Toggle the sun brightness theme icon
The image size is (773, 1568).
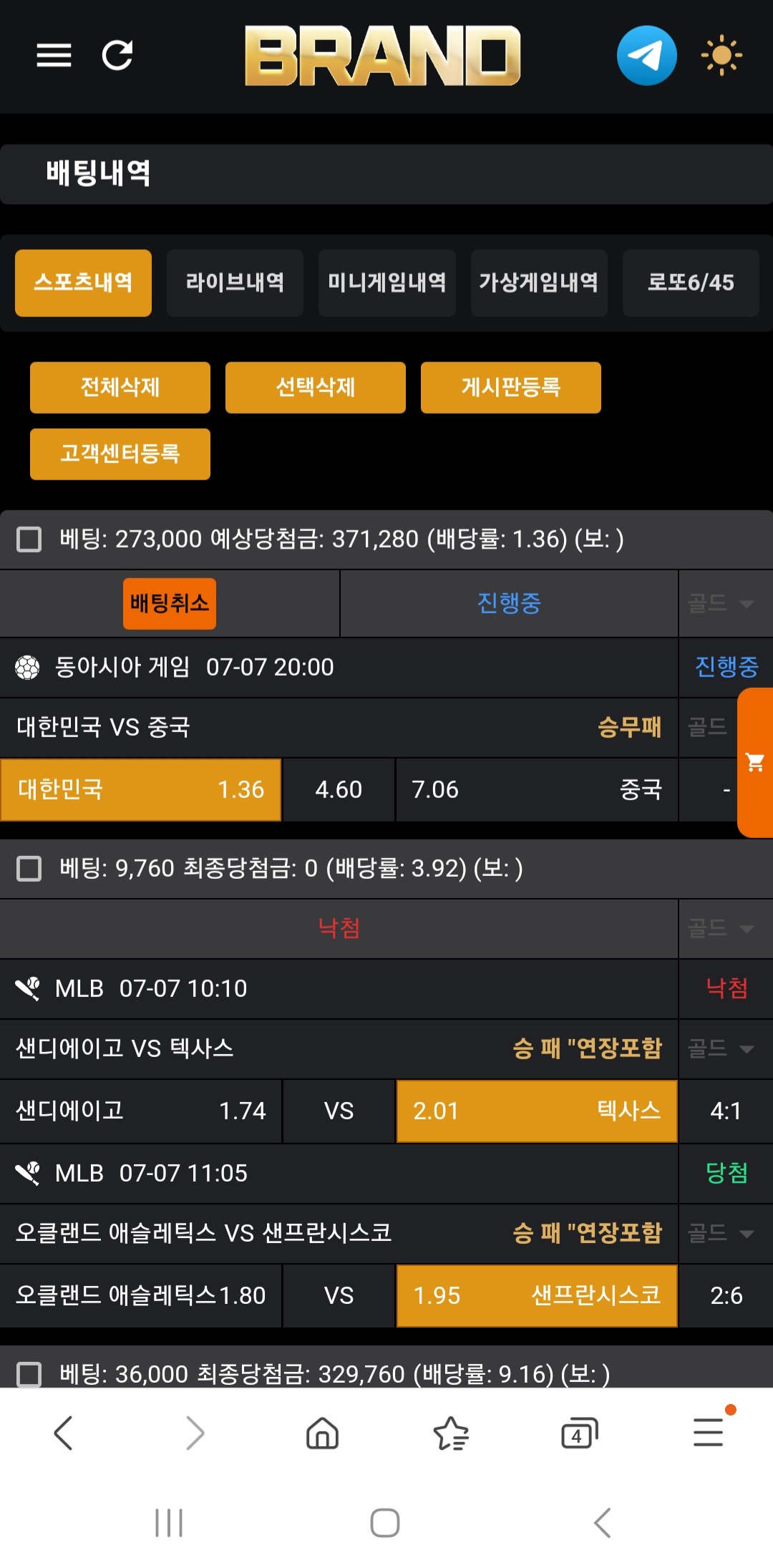coord(721,55)
